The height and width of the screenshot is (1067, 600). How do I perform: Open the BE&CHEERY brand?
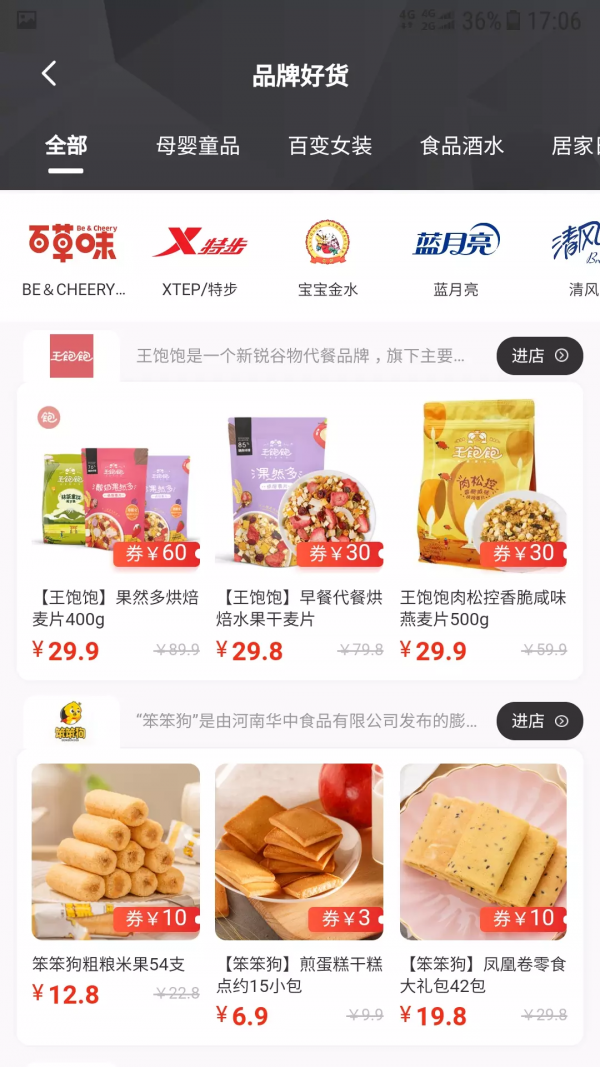(73, 256)
